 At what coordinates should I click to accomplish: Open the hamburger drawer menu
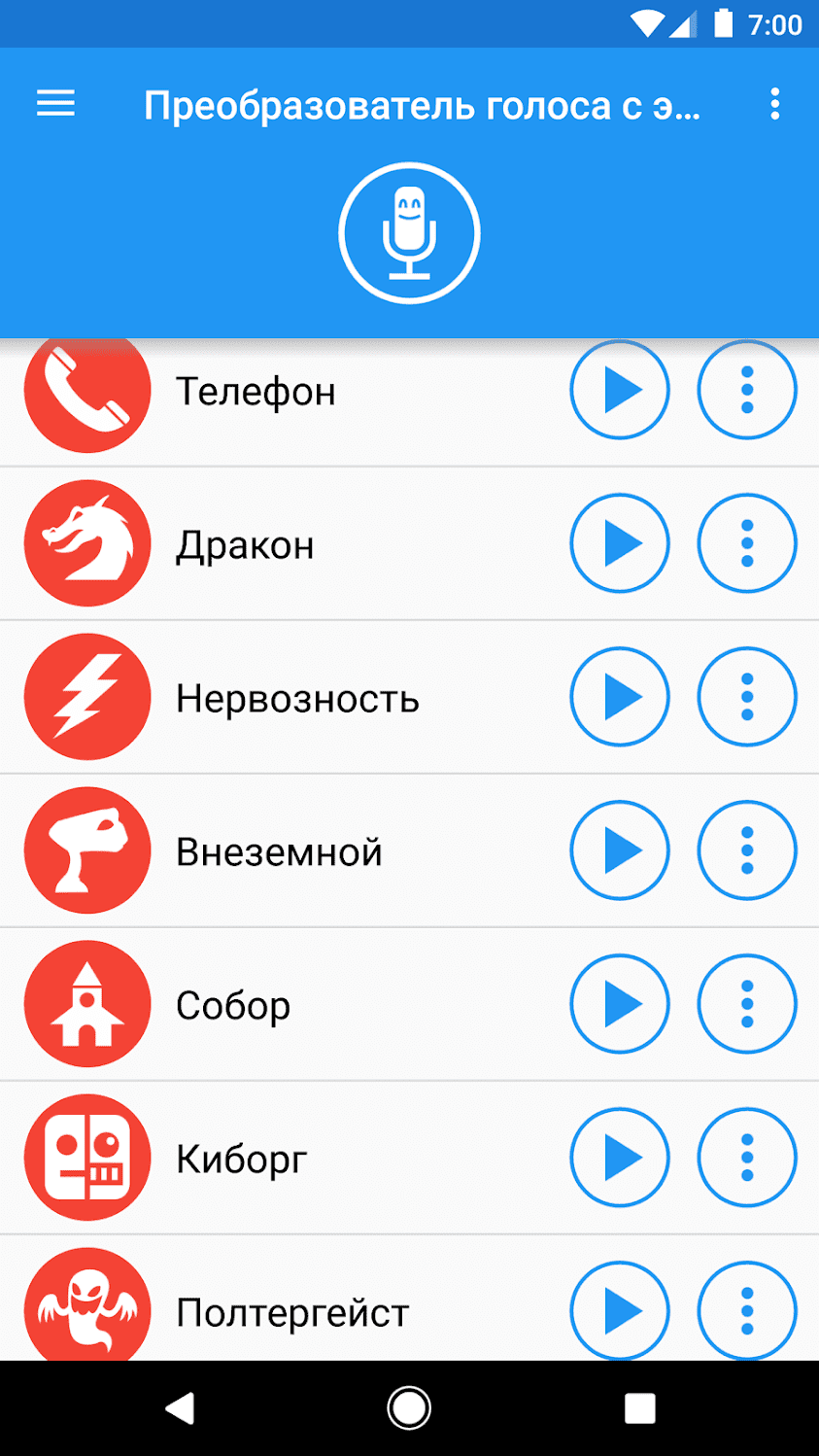coord(55,104)
